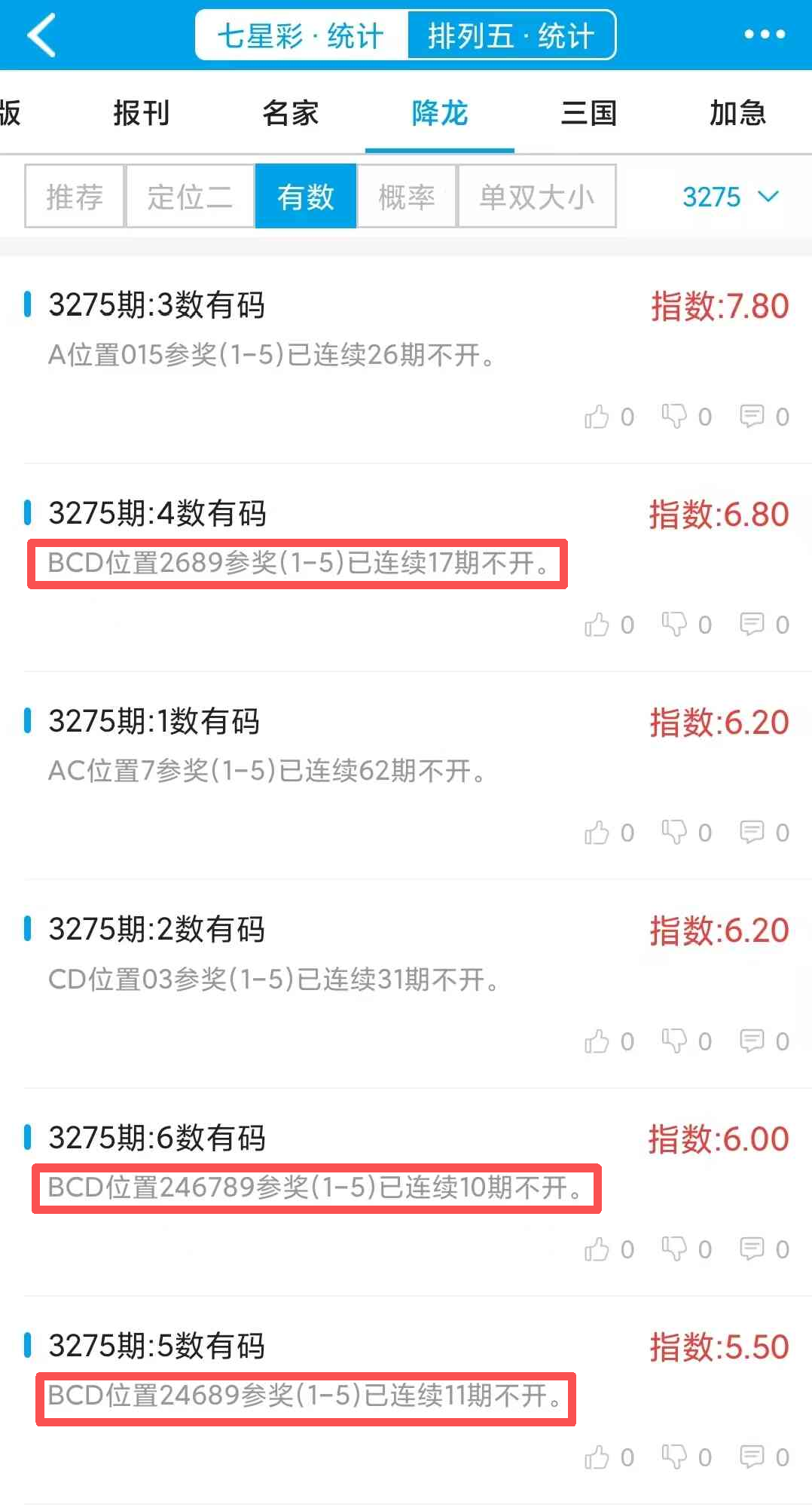The height and width of the screenshot is (1507, 812).
Task: Expand the 3275 period dropdown
Action: pyautogui.click(x=729, y=197)
